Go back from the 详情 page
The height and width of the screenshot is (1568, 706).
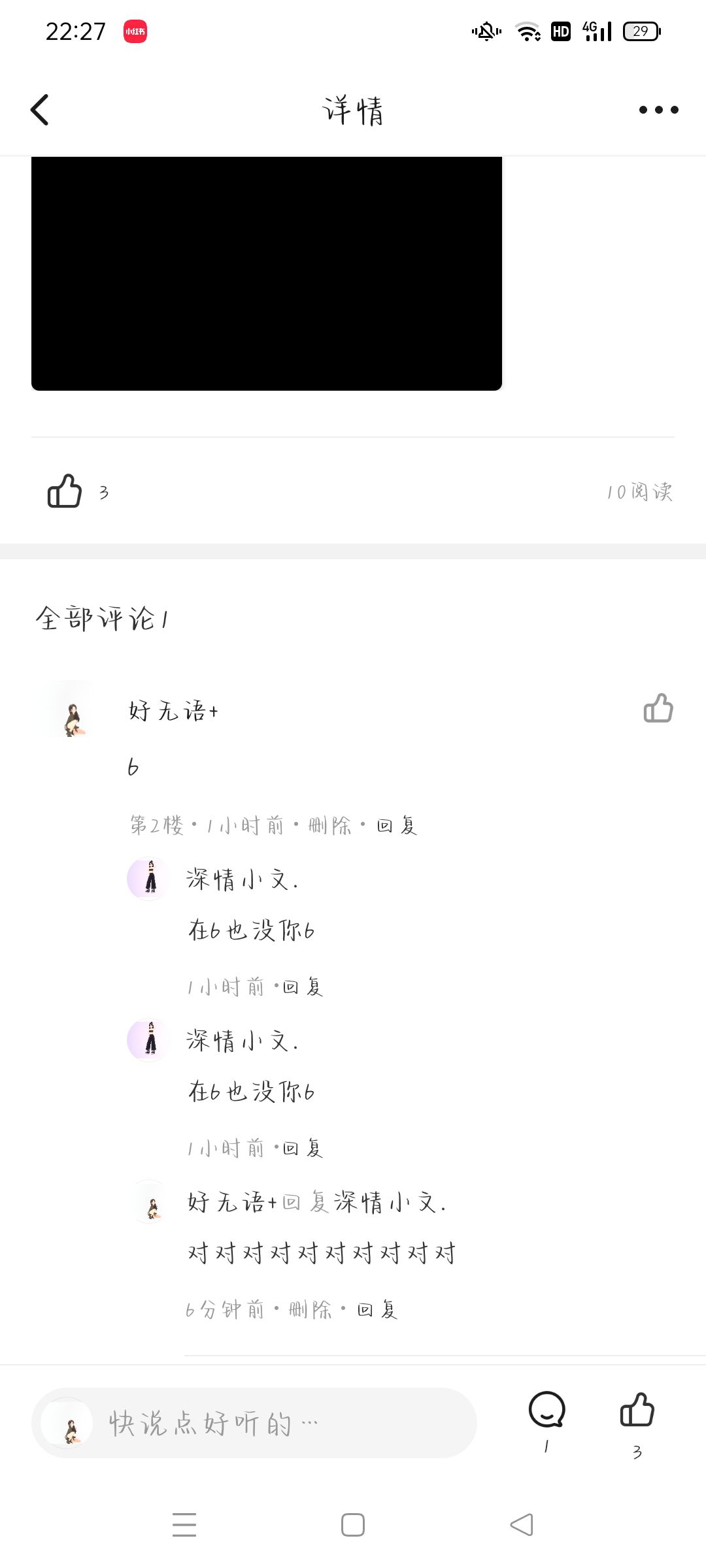(x=40, y=110)
